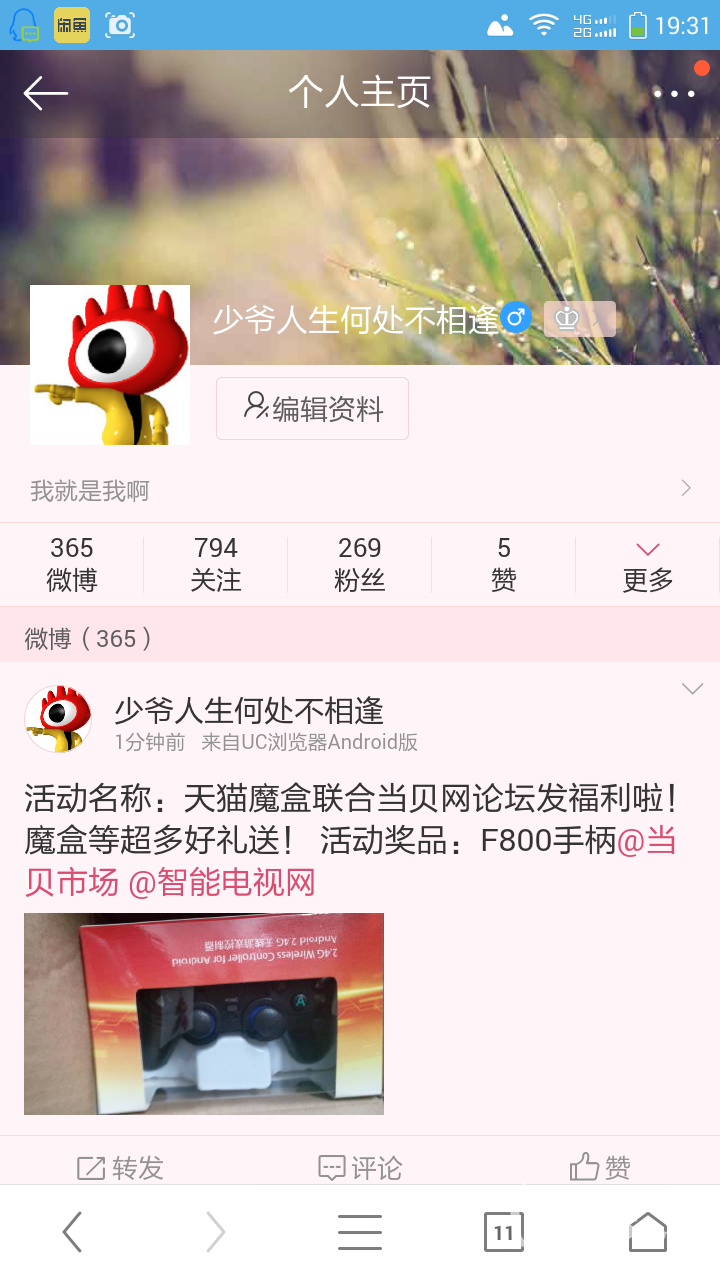Image resolution: width=720 pixels, height=1280 pixels.
Task: Open the 我就是我啊 bio row
Action: (x=360, y=490)
